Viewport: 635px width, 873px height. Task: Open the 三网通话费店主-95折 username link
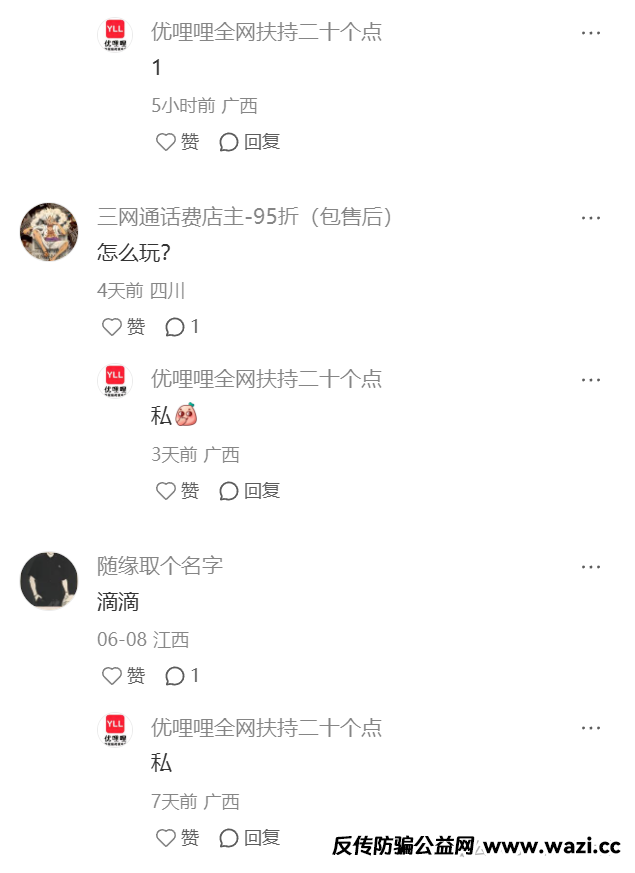coord(245,217)
